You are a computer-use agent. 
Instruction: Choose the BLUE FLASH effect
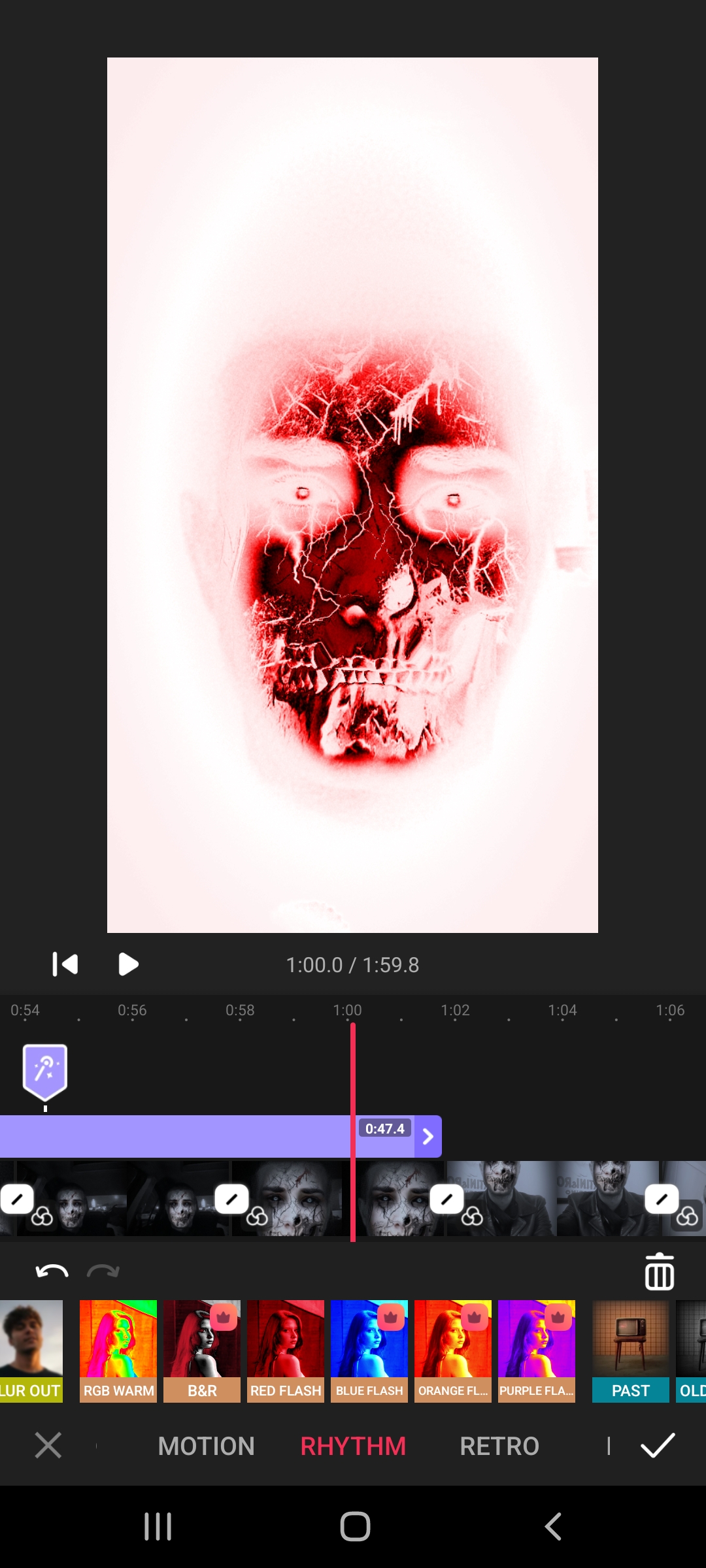(x=369, y=1351)
